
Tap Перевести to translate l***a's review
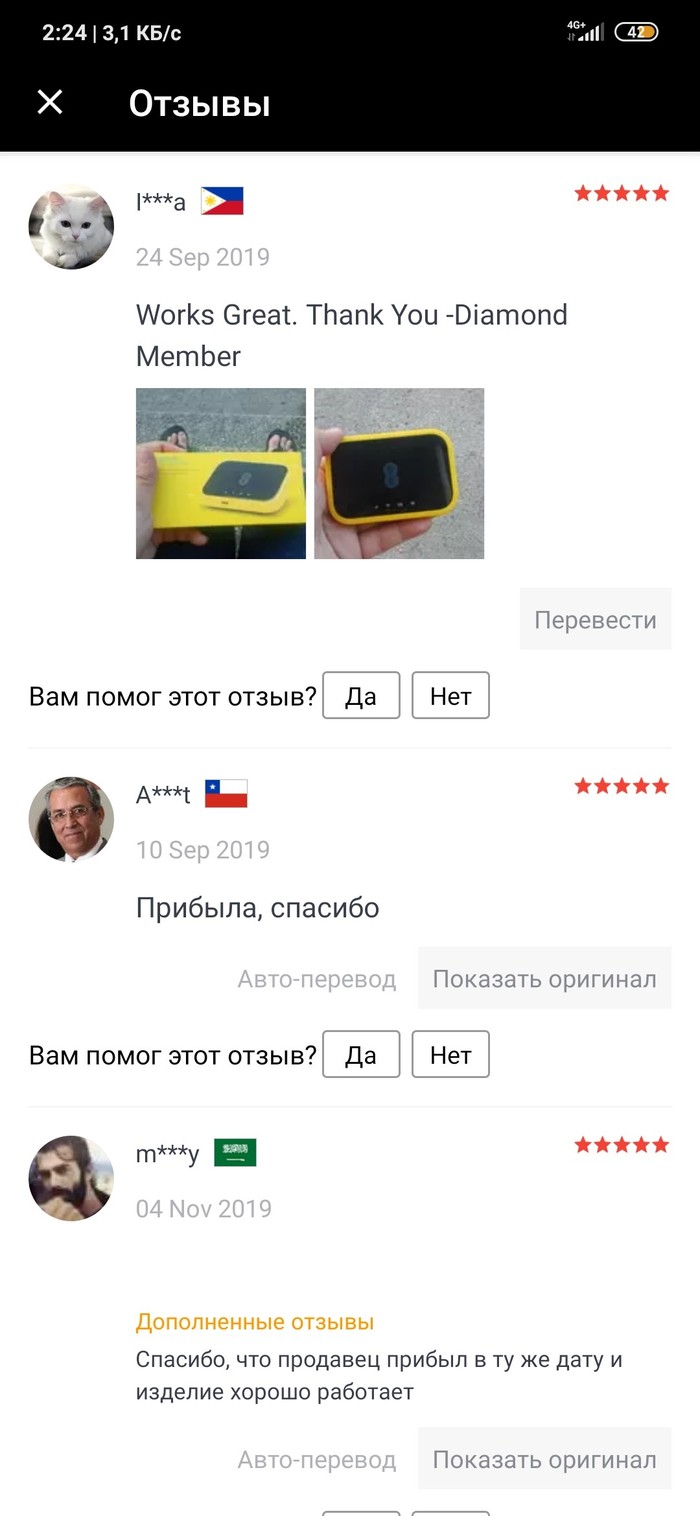595,619
